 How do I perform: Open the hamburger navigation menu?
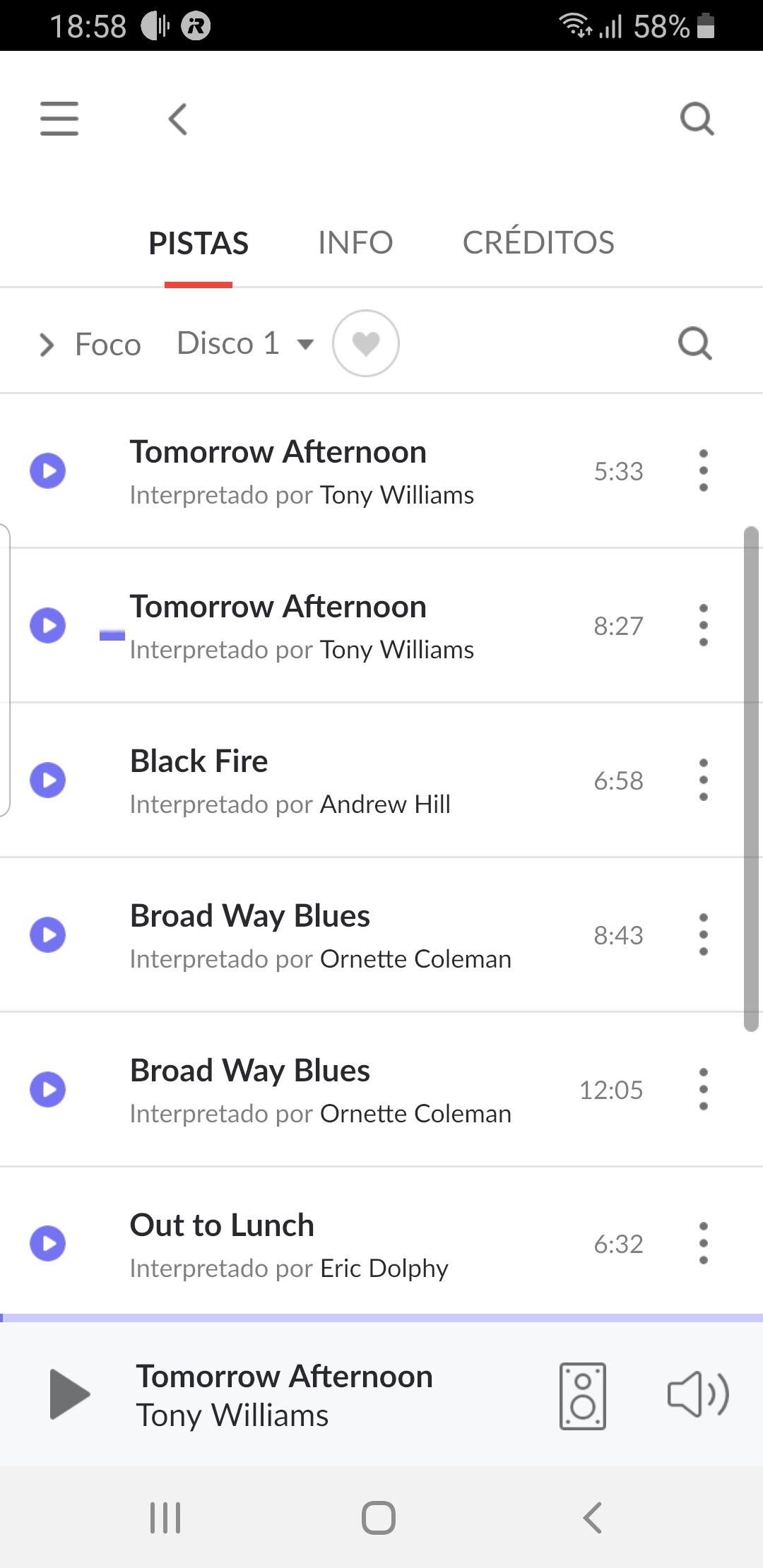click(59, 118)
